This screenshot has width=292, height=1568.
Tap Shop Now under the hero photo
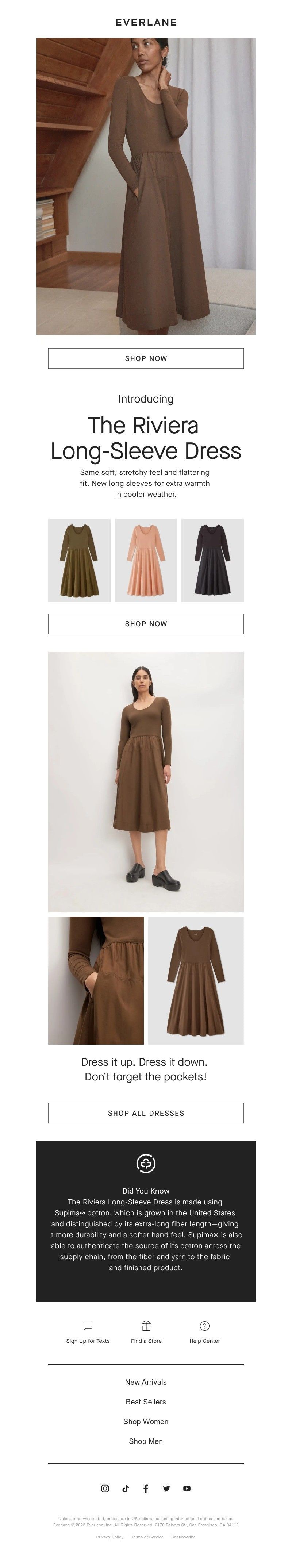click(x=146, y=358)
